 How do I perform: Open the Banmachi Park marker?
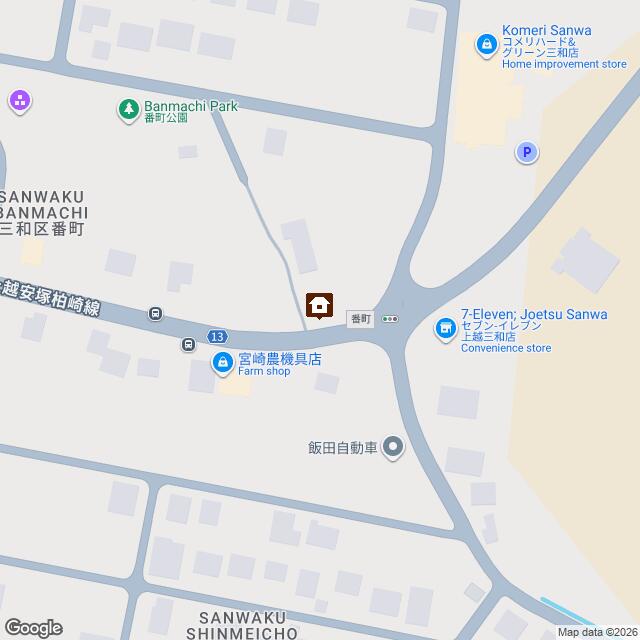click(x=128, y=109)
